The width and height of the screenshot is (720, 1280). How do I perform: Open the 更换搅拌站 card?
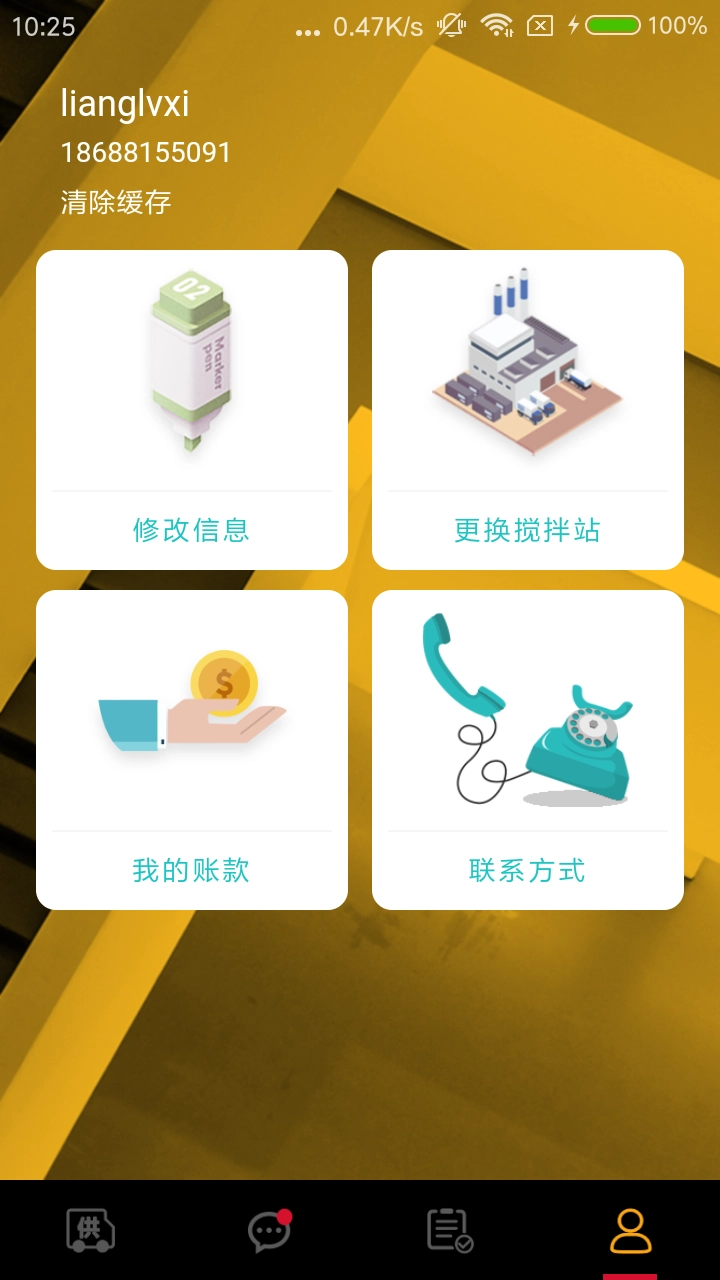click(x=527, y=410)
